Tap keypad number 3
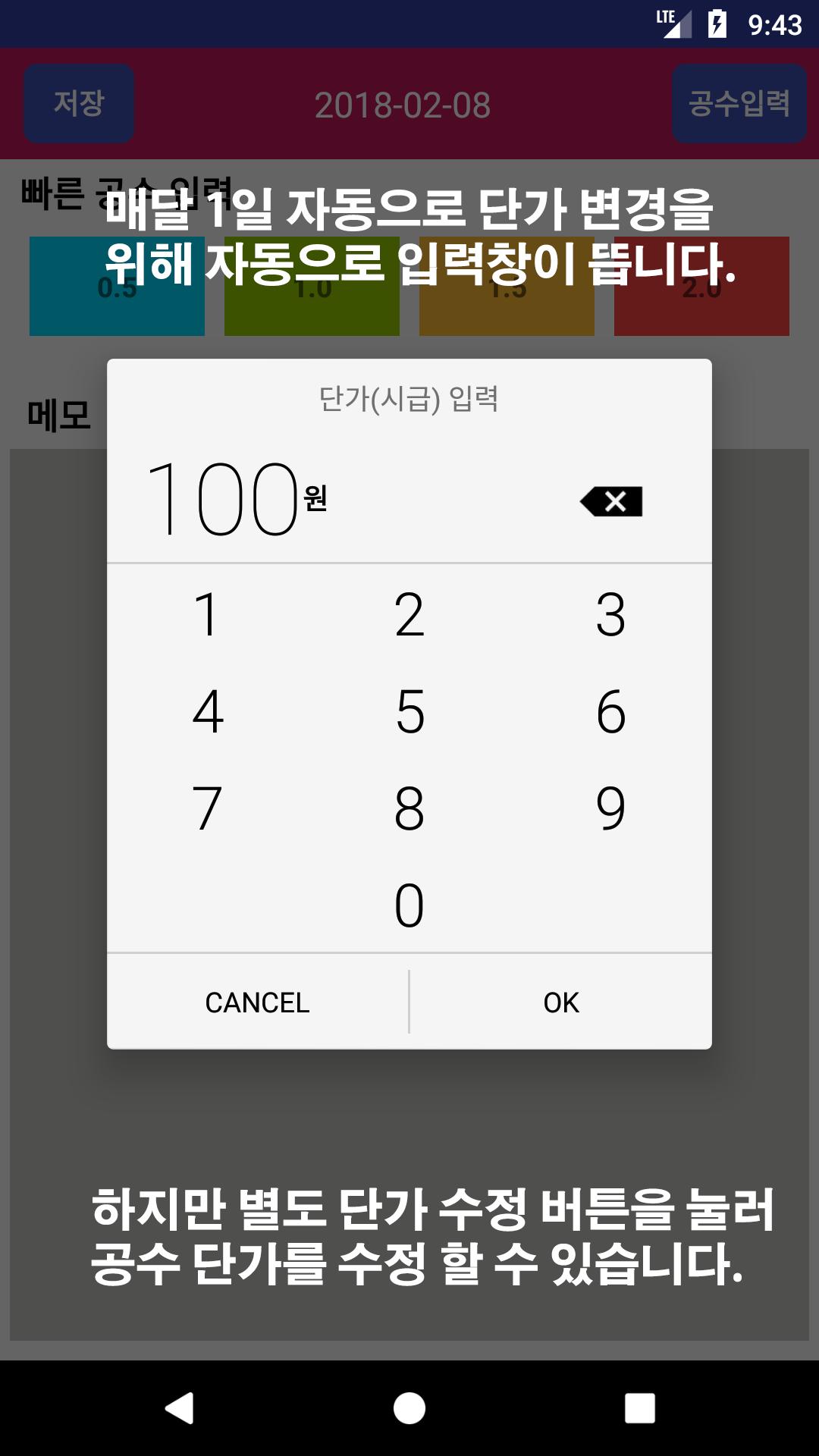 [x=610, y=614]
